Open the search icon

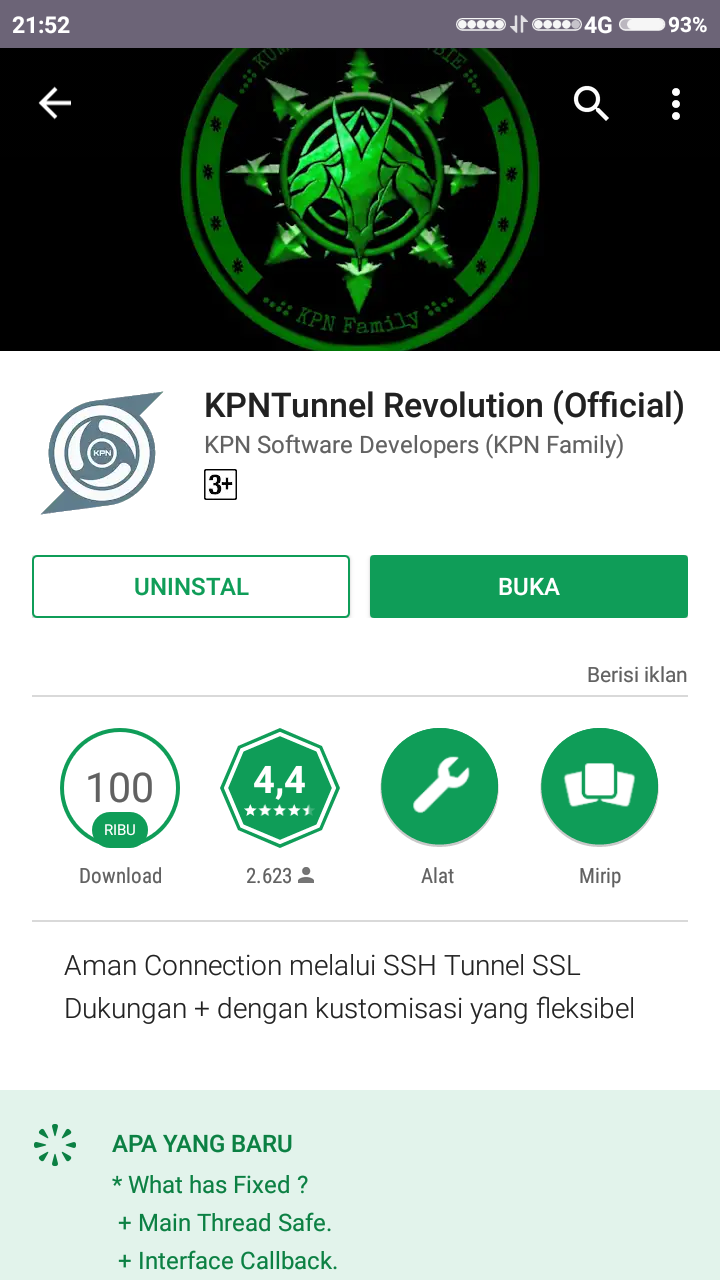(591, 103)
